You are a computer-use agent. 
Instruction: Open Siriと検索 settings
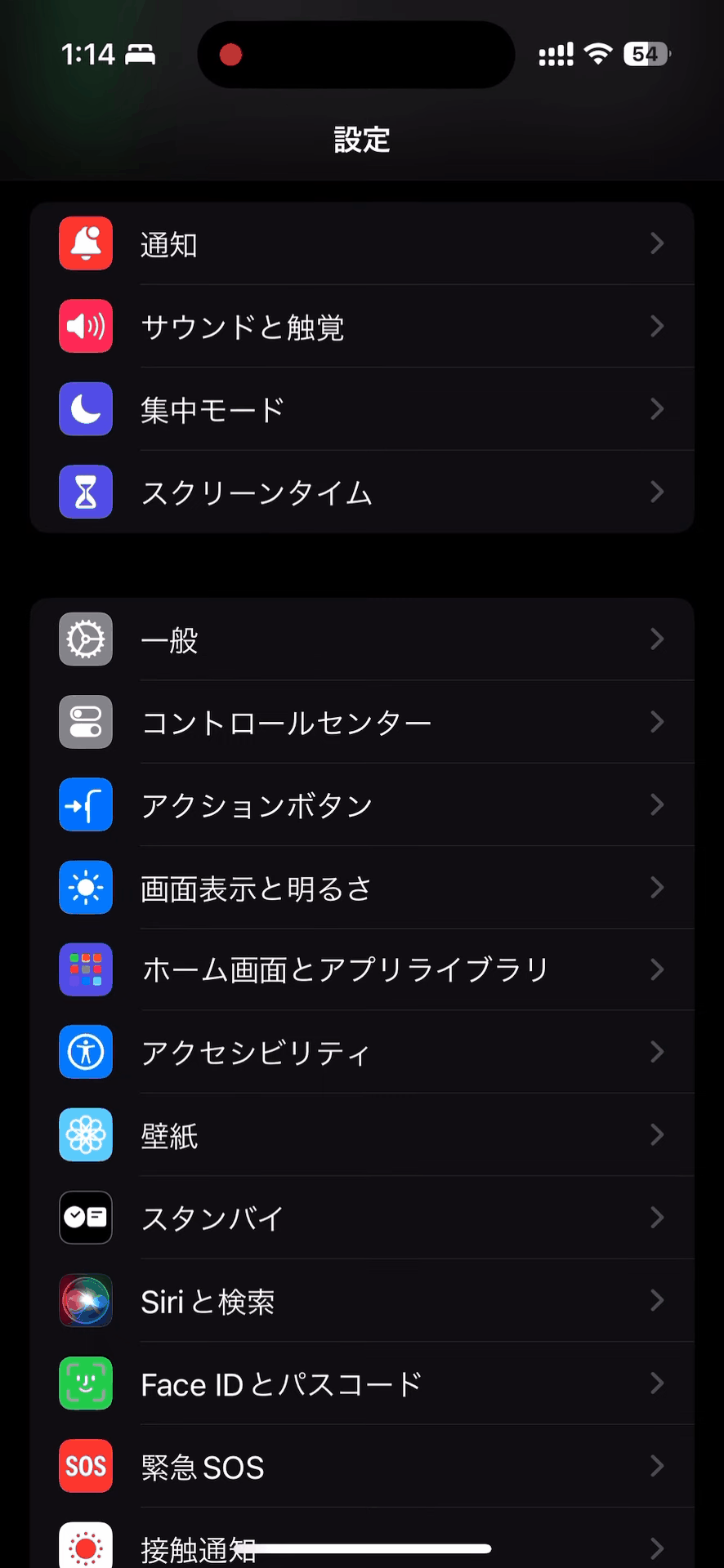pyautogui.click(x=361, y=1301)
